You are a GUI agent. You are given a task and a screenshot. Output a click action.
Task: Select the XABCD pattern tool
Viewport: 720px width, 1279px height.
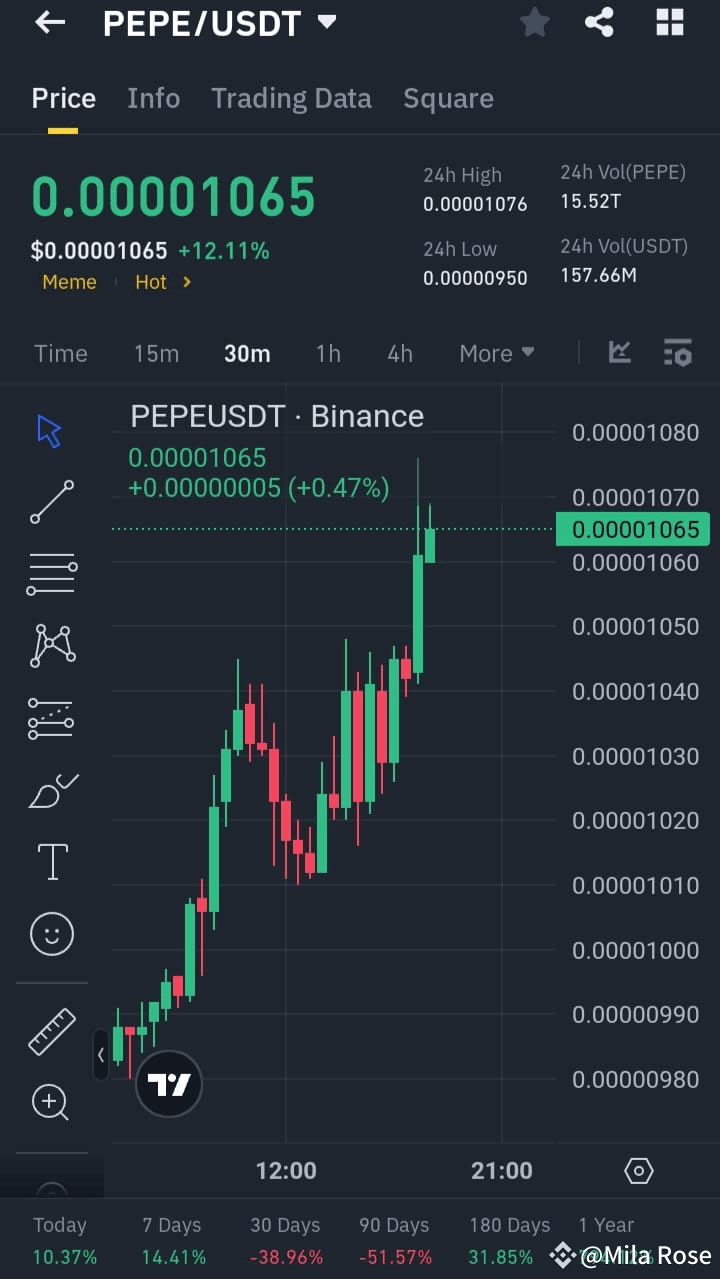[51, 644]
